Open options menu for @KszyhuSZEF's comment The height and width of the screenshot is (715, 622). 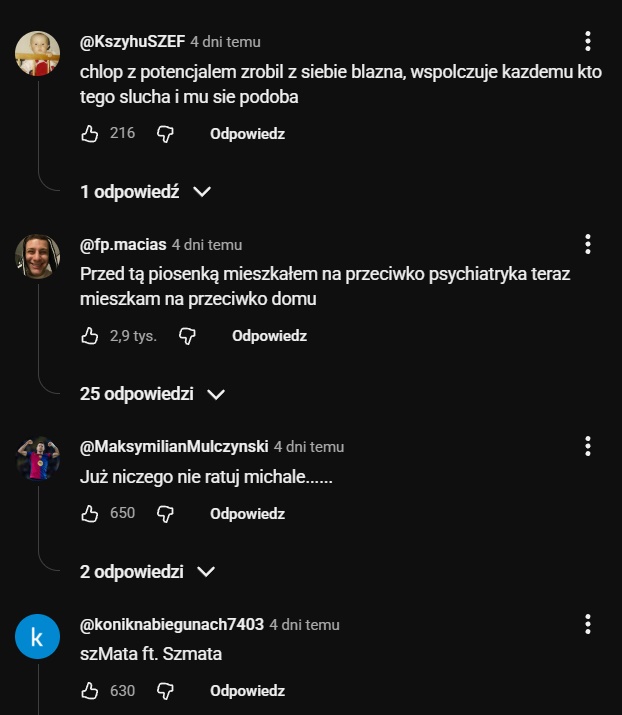point(588,41)
